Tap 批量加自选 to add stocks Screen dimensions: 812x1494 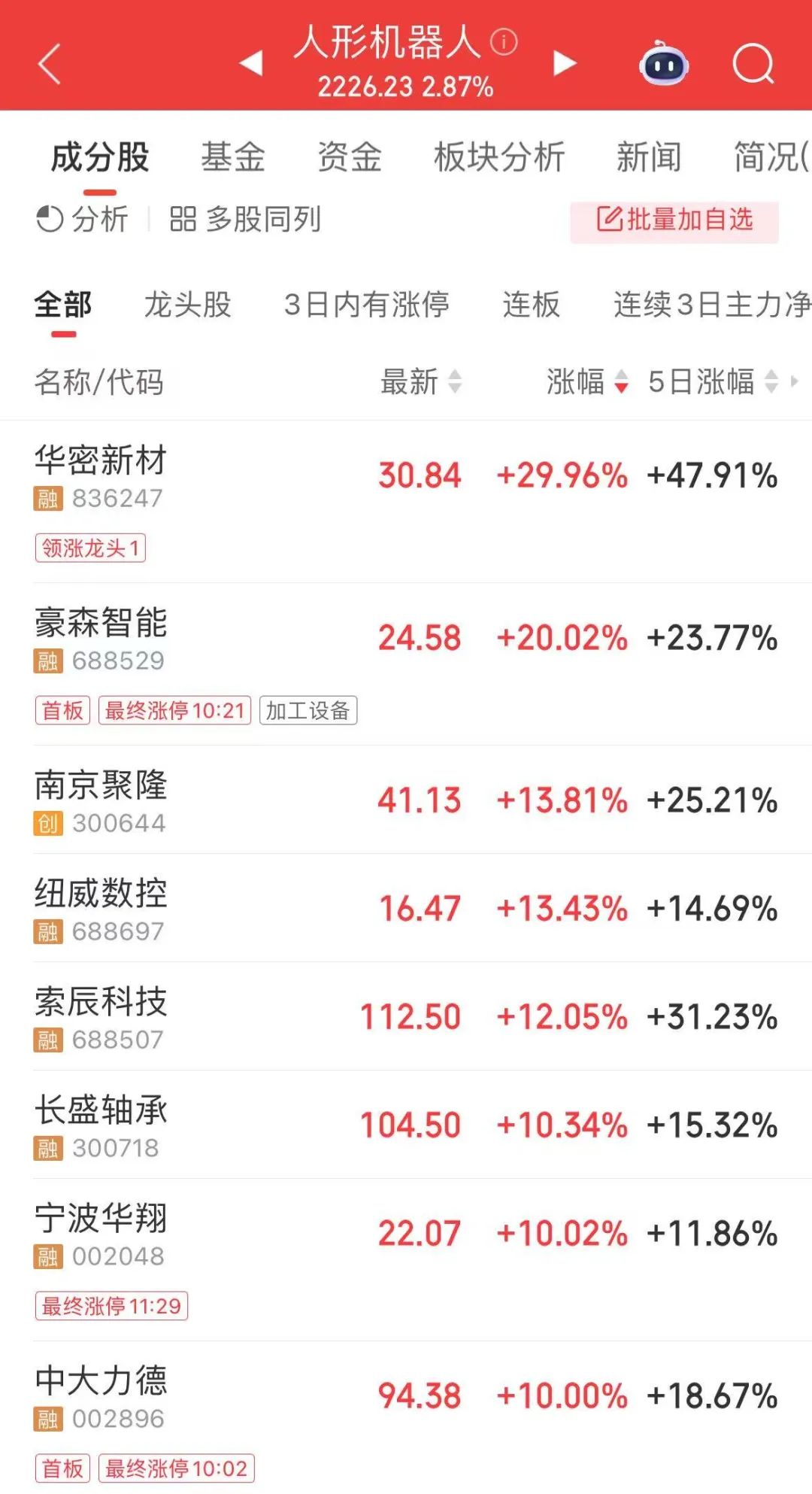pyautogui.click(x=674, y=220)
